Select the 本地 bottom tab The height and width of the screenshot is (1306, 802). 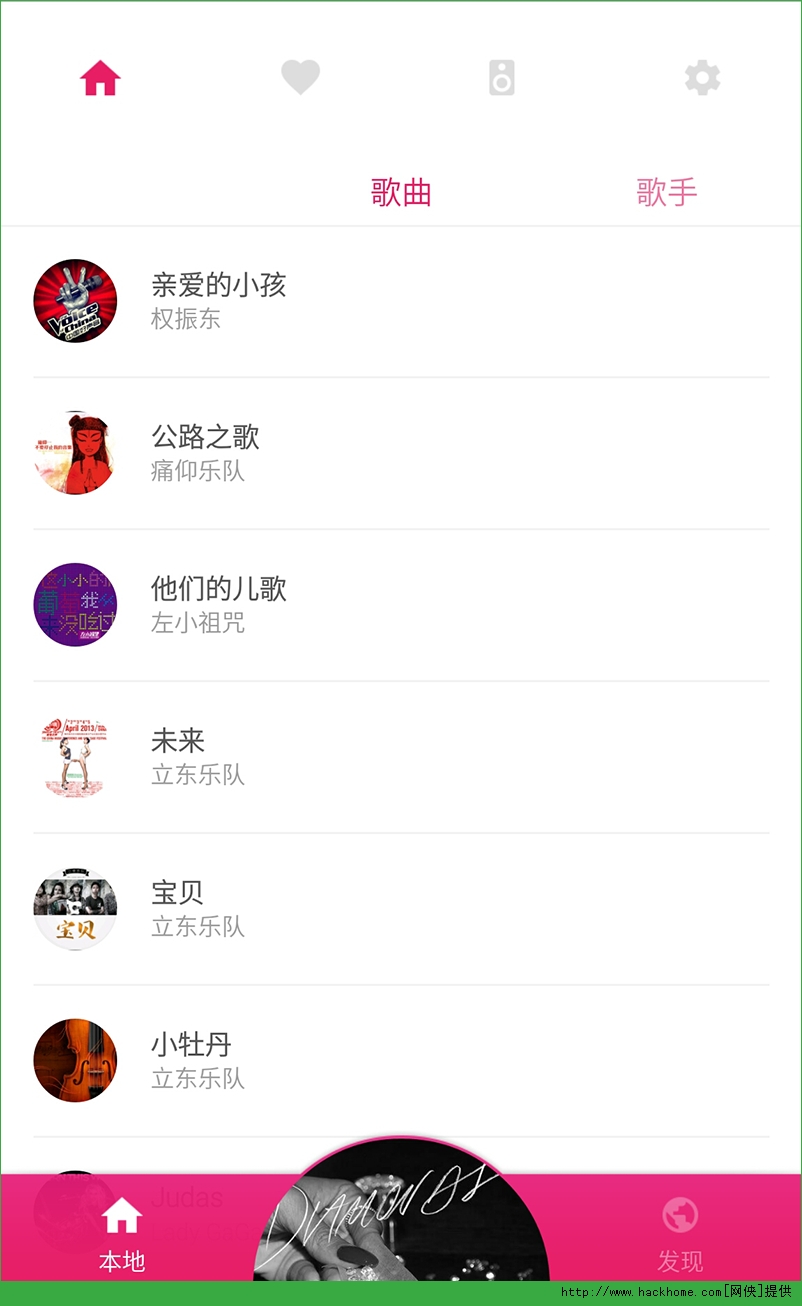click(122, 1234)
